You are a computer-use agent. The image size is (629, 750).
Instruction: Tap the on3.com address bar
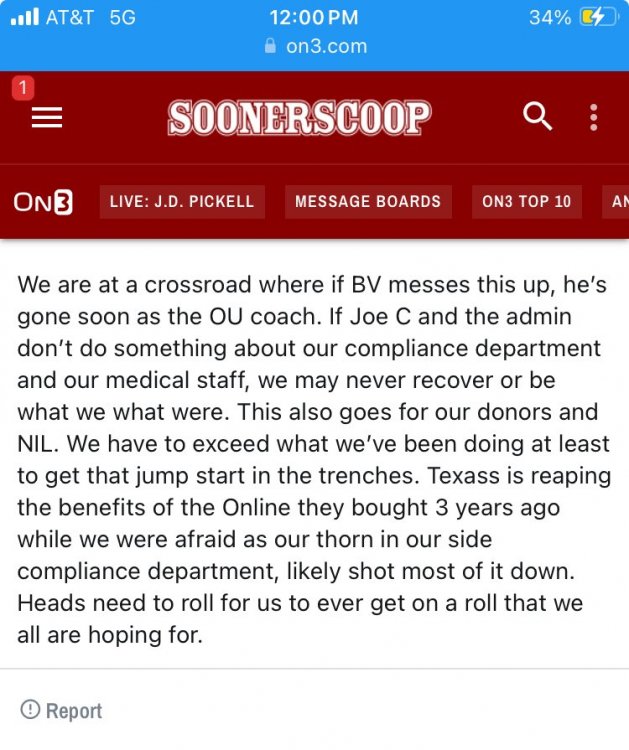click(314, 46)
